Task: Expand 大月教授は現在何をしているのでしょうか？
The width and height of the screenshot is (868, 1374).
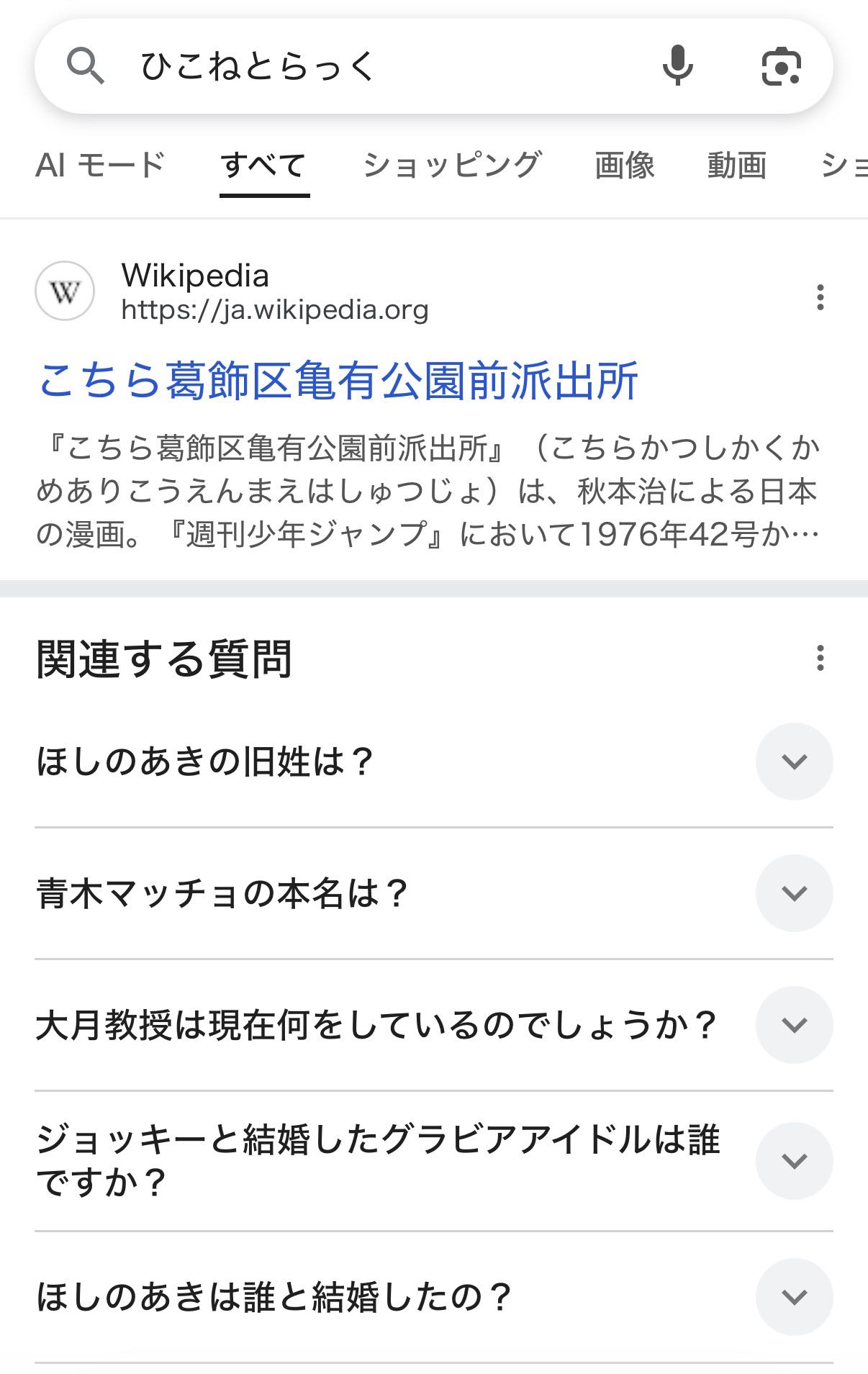Action: coord(794,1025)
